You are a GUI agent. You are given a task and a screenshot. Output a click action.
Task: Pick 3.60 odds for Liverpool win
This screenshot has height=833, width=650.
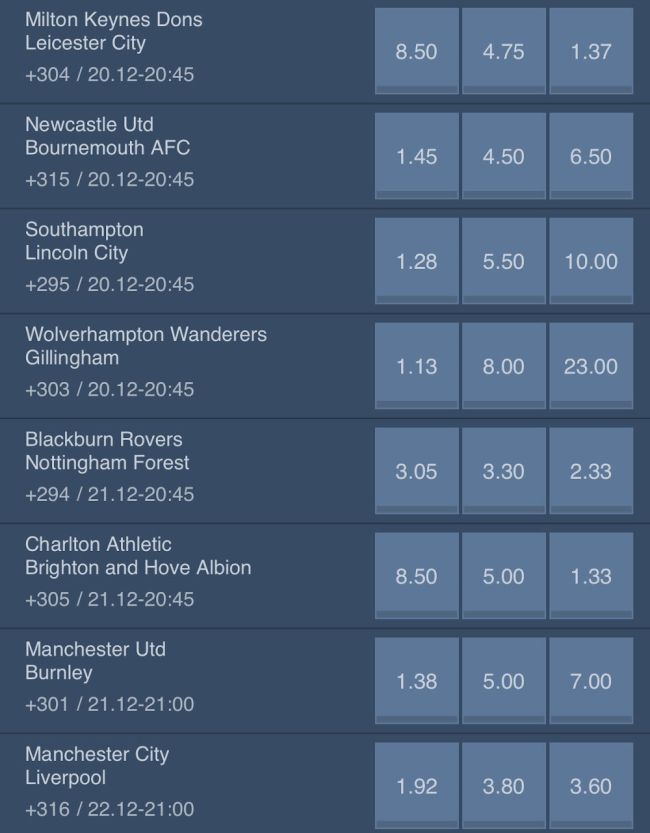pyautogui.click(x=590, y=786)
